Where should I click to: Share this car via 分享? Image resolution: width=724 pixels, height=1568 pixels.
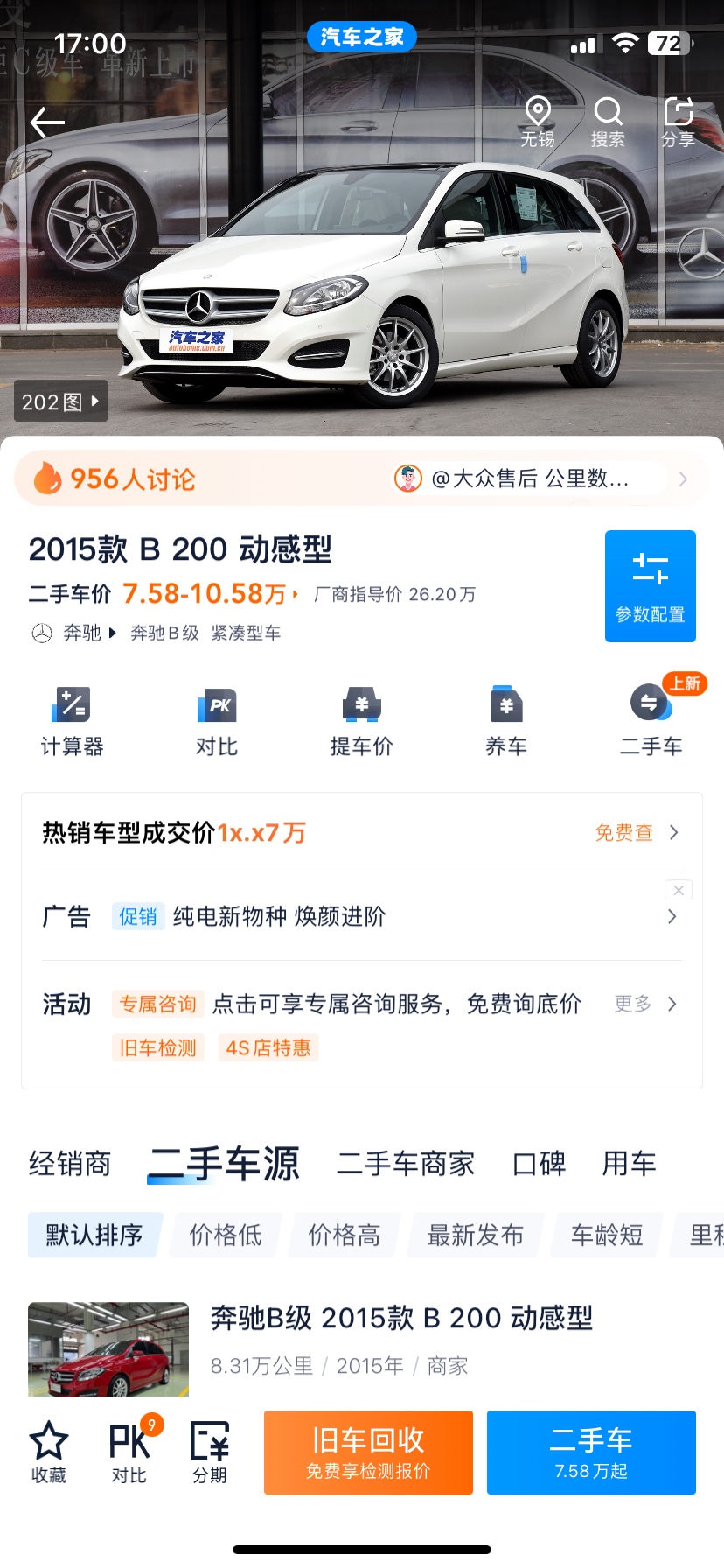[678, 121]
